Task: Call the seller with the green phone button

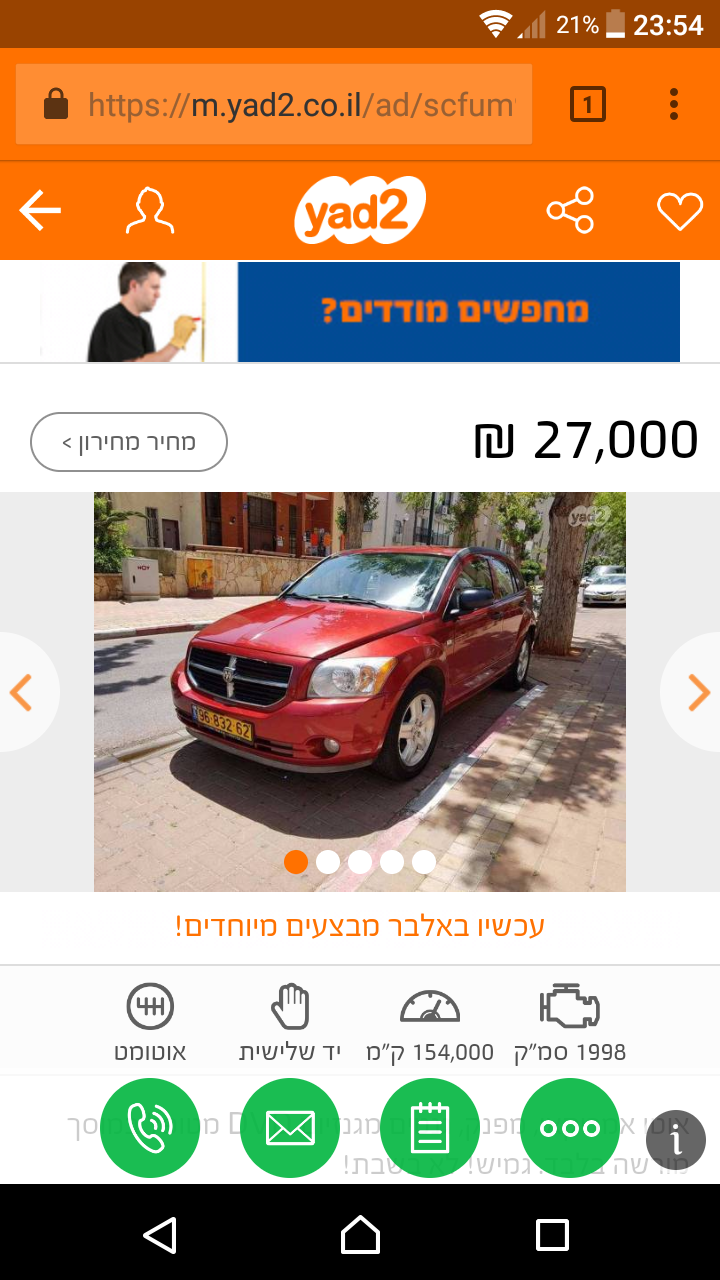Action: pyautogui.click(x=150, y=1129)
